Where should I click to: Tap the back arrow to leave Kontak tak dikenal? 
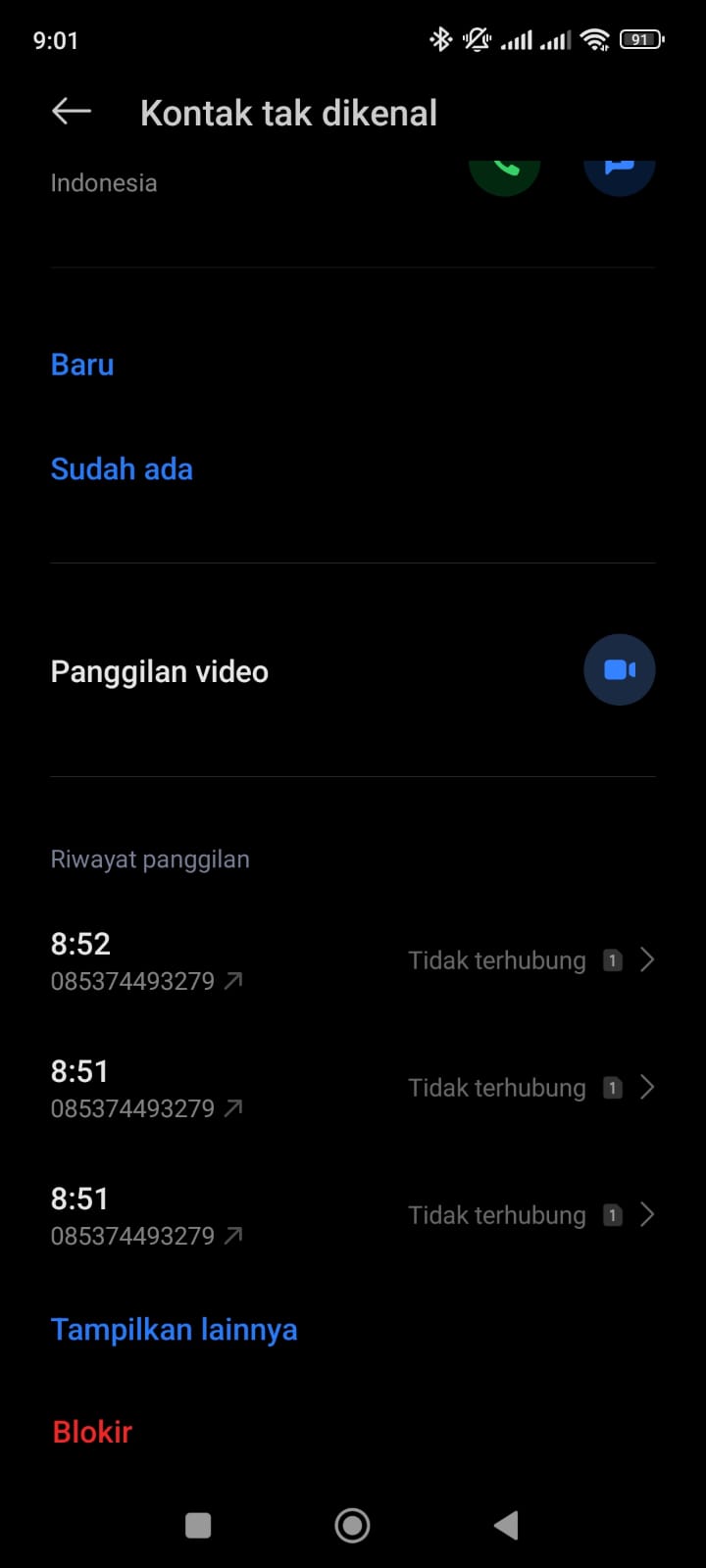[70, 111]
